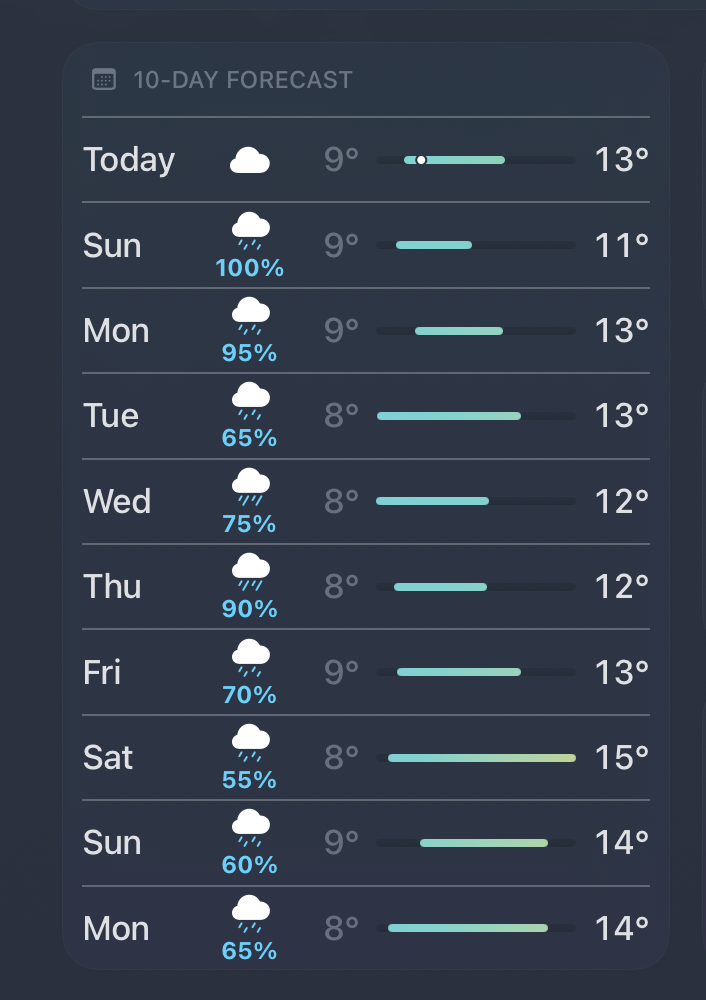Open Friday's forecast row
706x1000 pixels.
click(x=365, y=672)
